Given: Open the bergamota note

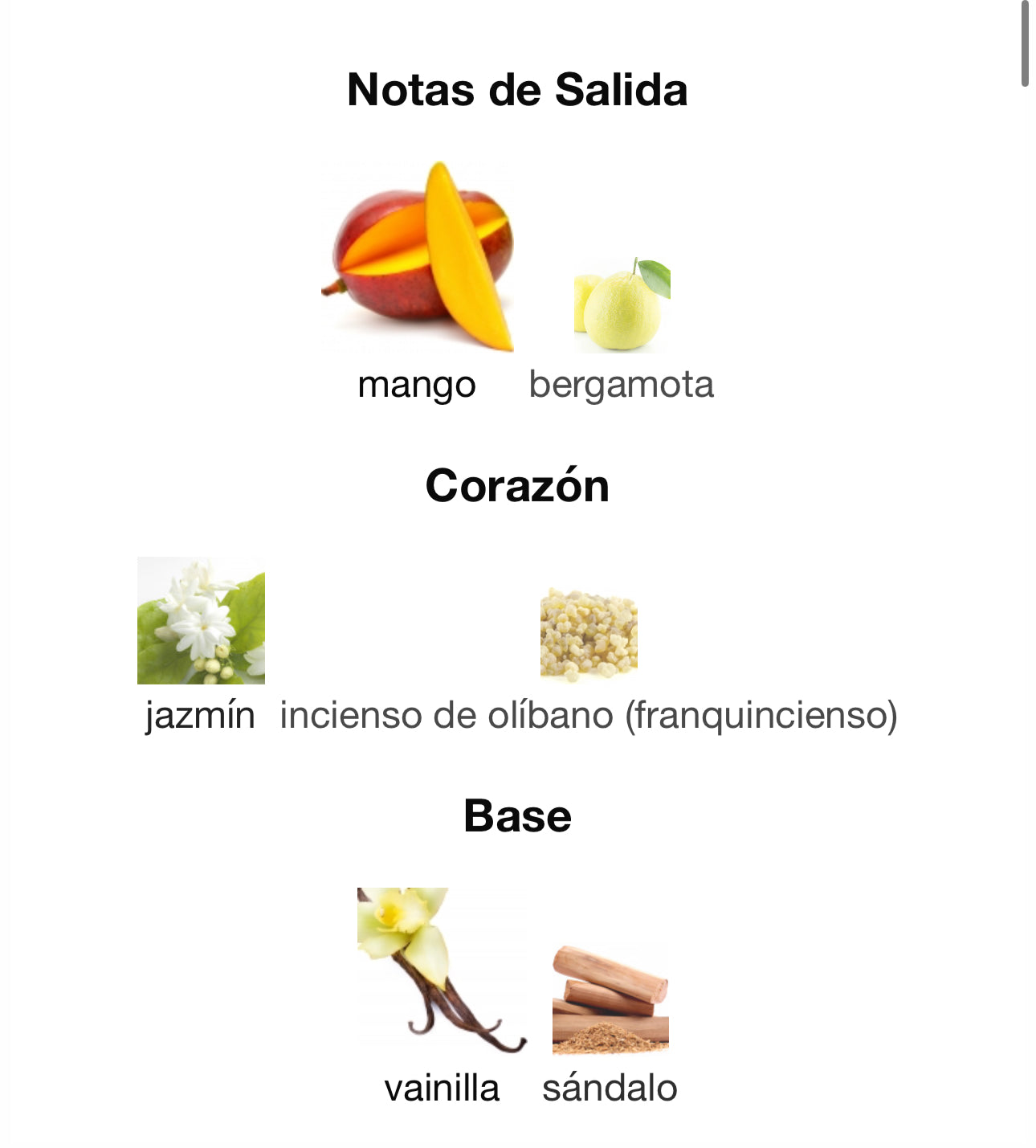Looking at the screenshot, I should pos(622,305).
